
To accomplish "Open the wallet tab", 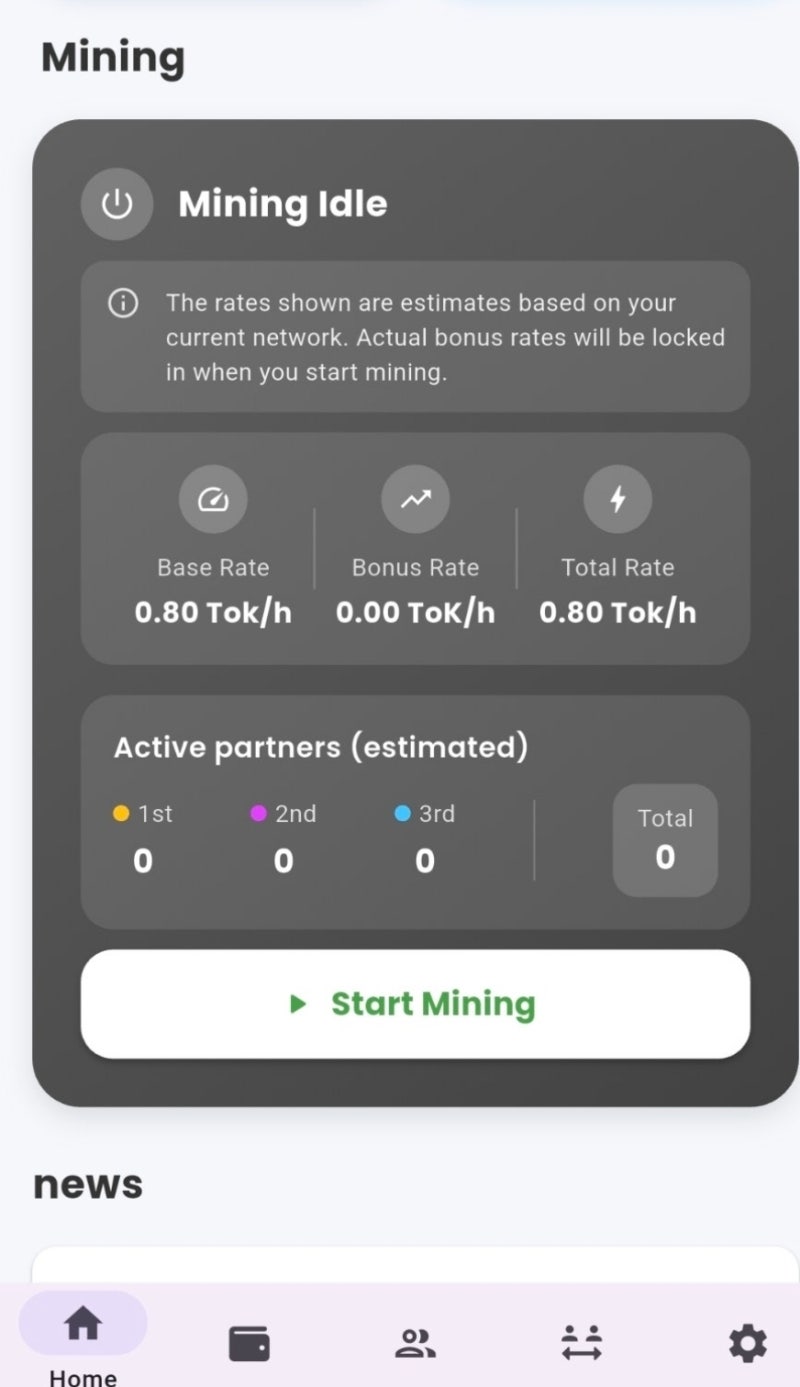I will pos(249,1343).
